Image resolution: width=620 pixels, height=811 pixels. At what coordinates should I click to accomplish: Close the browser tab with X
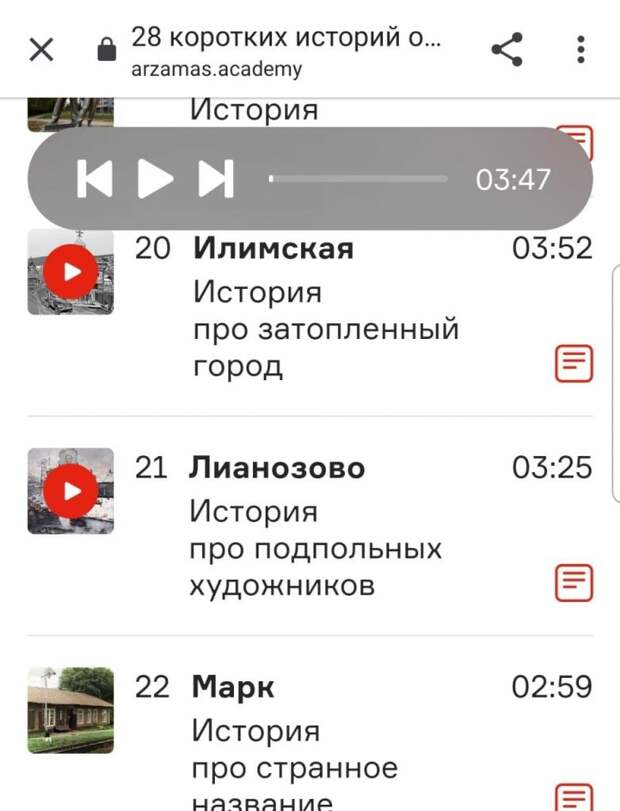click(x=41, y=50)
